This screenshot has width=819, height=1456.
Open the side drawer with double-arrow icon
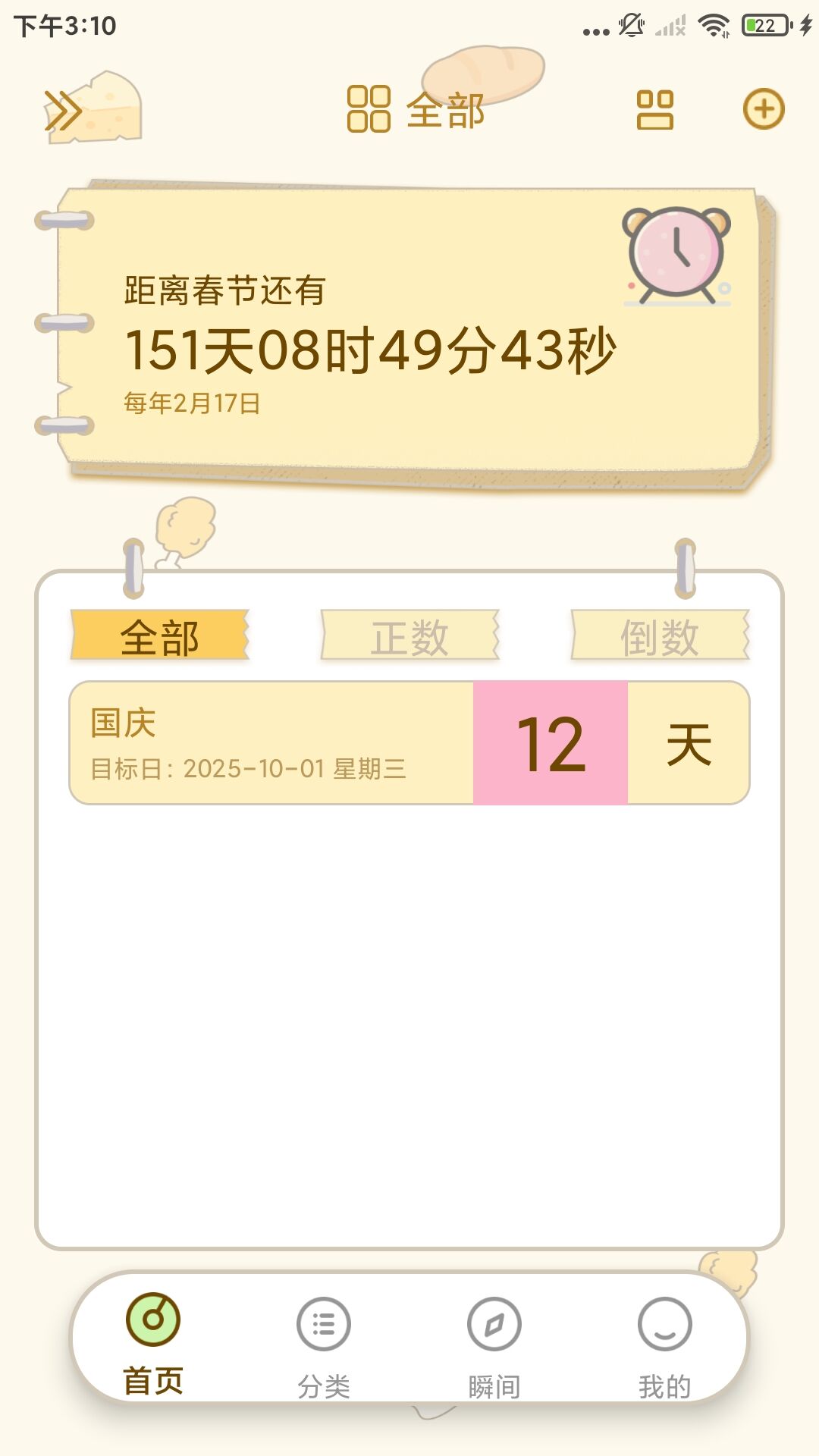click(x=64, y=111)
